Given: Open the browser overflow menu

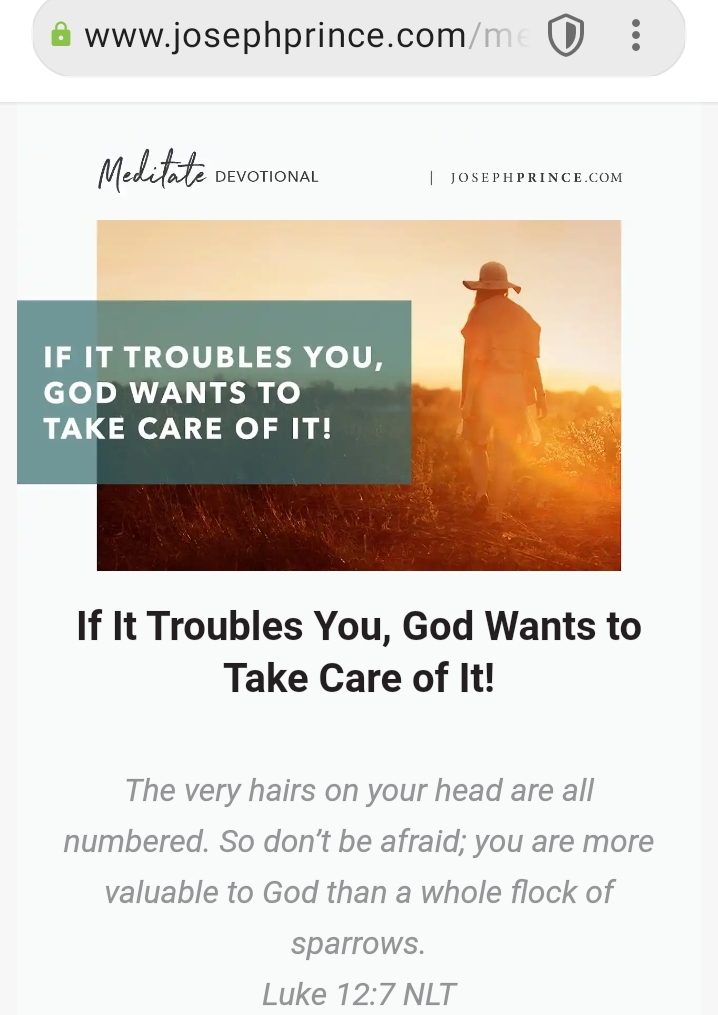Looking at the screenshot, I should coord(636,36).
